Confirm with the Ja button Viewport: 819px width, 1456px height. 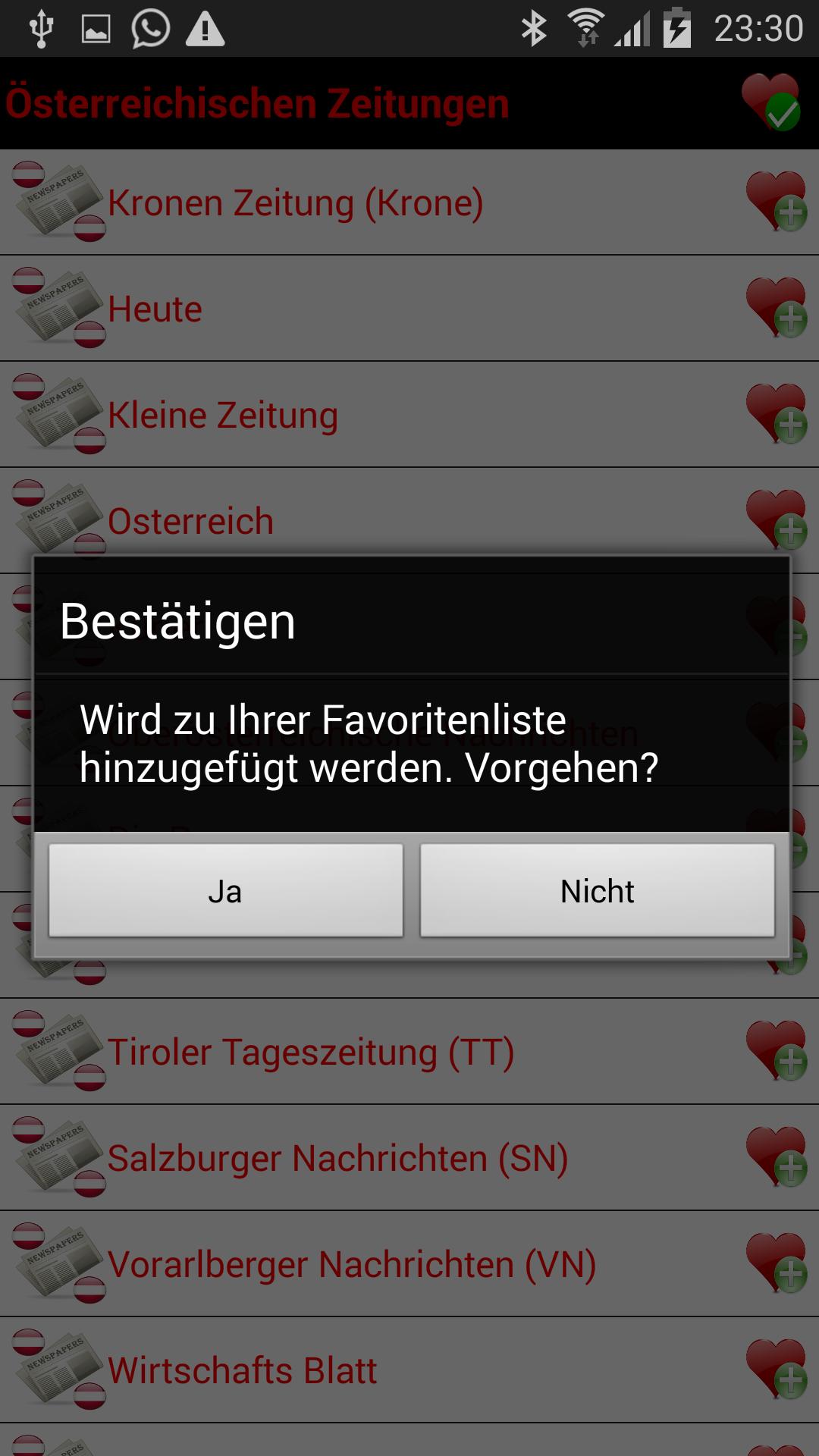[225, 890]
